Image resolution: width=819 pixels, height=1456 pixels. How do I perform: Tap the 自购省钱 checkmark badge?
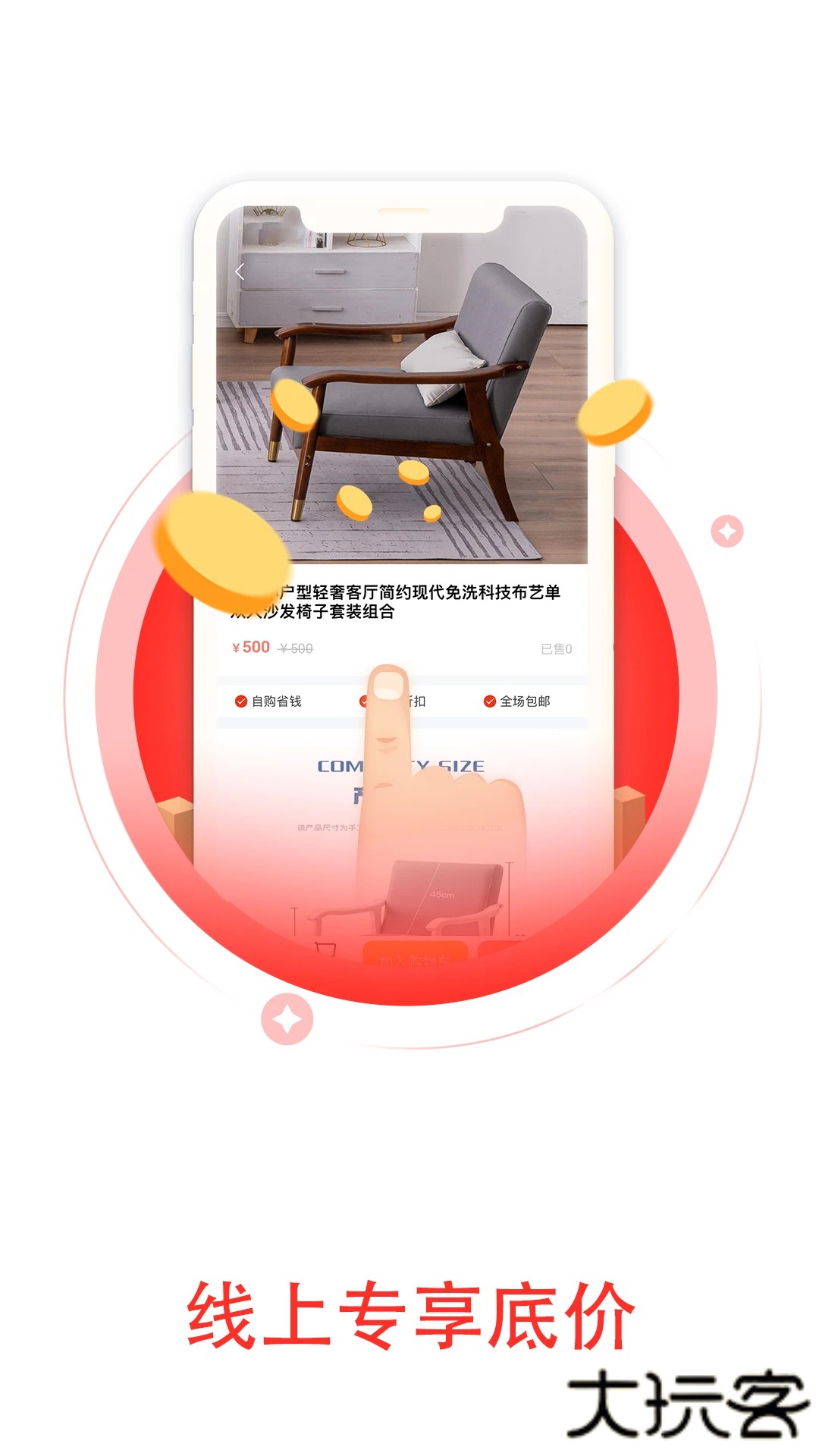[x=241, y=703]
